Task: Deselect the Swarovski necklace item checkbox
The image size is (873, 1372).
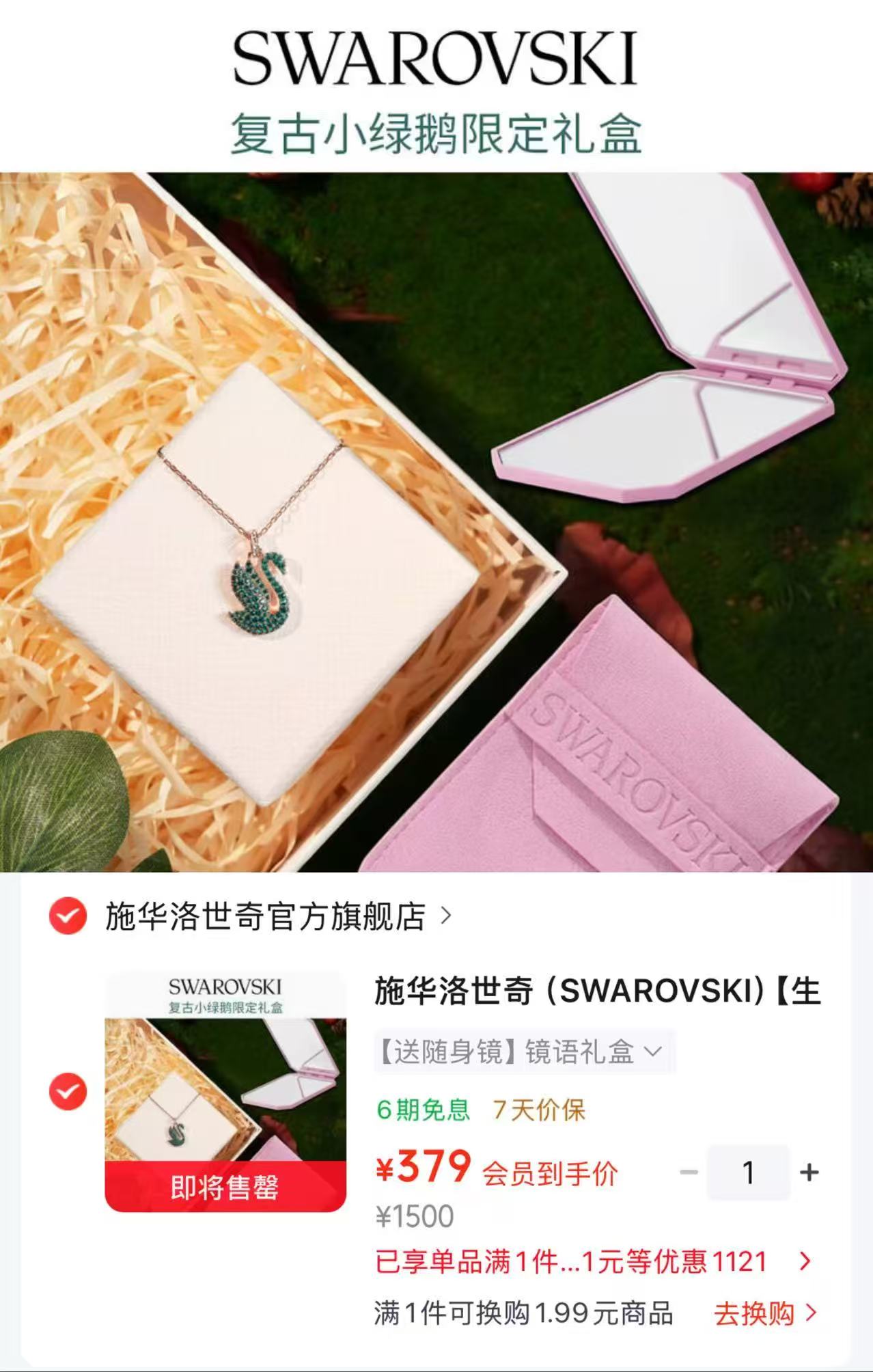Action: (x=68, y=1091)
